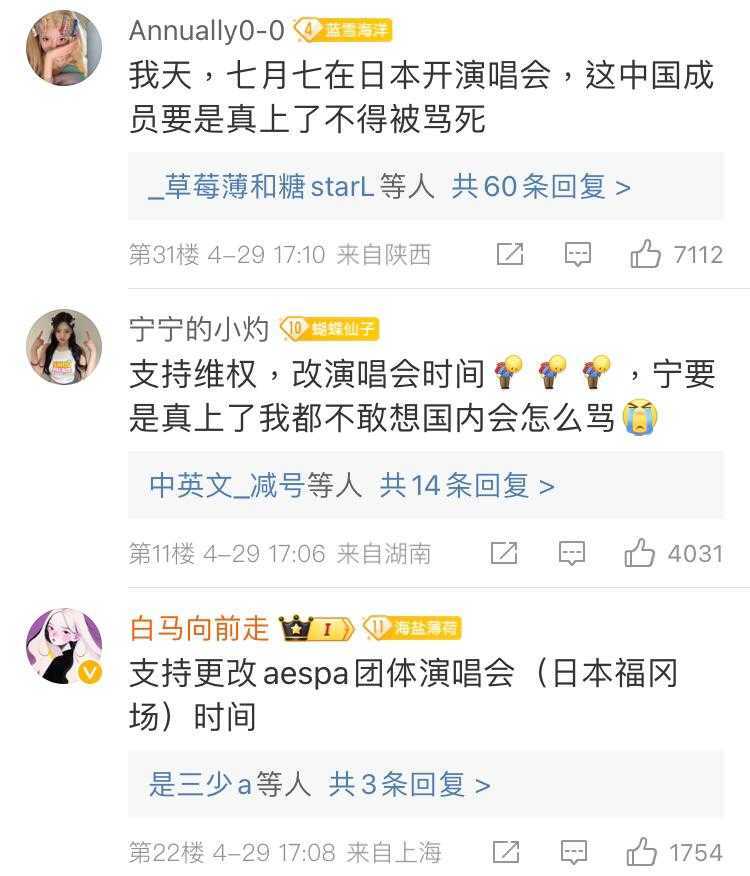Like Annually0-0's comment
Viewport: 750px width, 876px height.
click(x=646, y=255)
